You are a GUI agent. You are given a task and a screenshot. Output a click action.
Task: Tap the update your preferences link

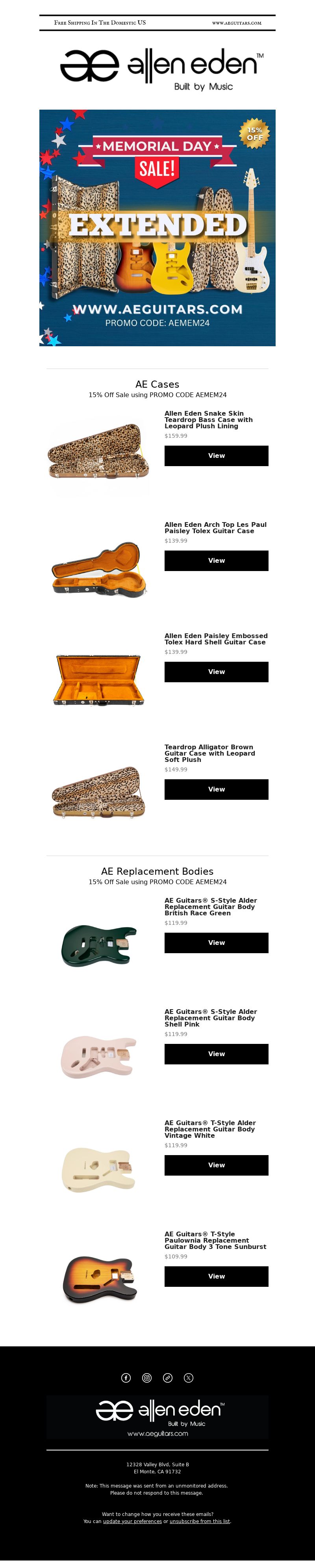tap(132, 1521)
